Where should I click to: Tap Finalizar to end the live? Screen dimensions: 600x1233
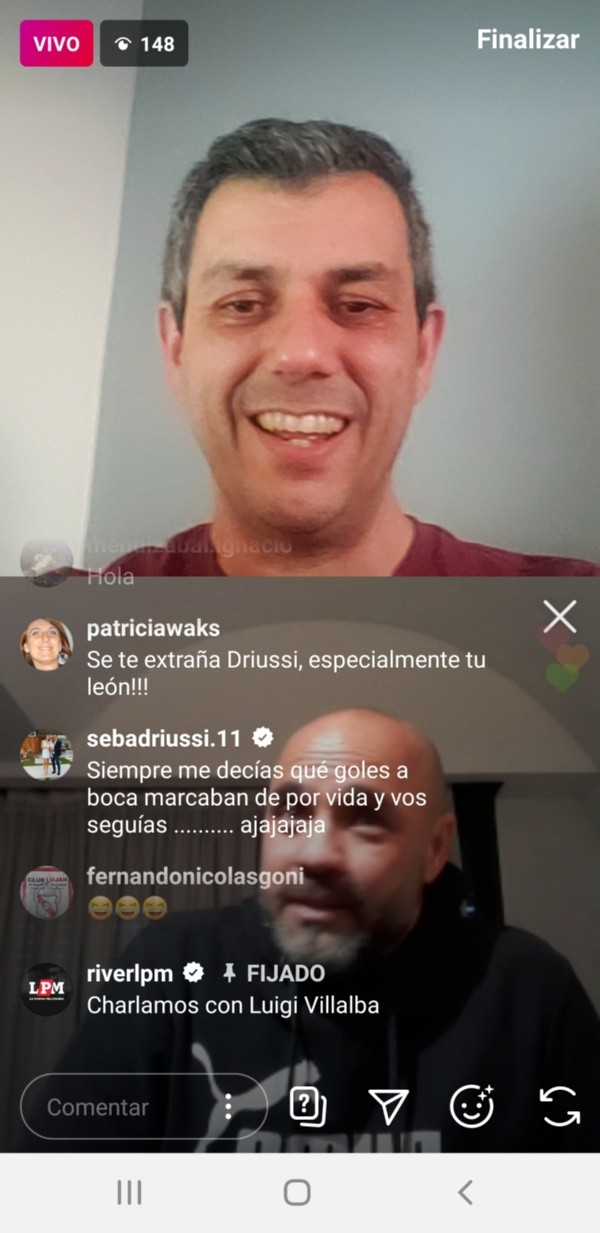pyautogui.click(x=527, y=40)
